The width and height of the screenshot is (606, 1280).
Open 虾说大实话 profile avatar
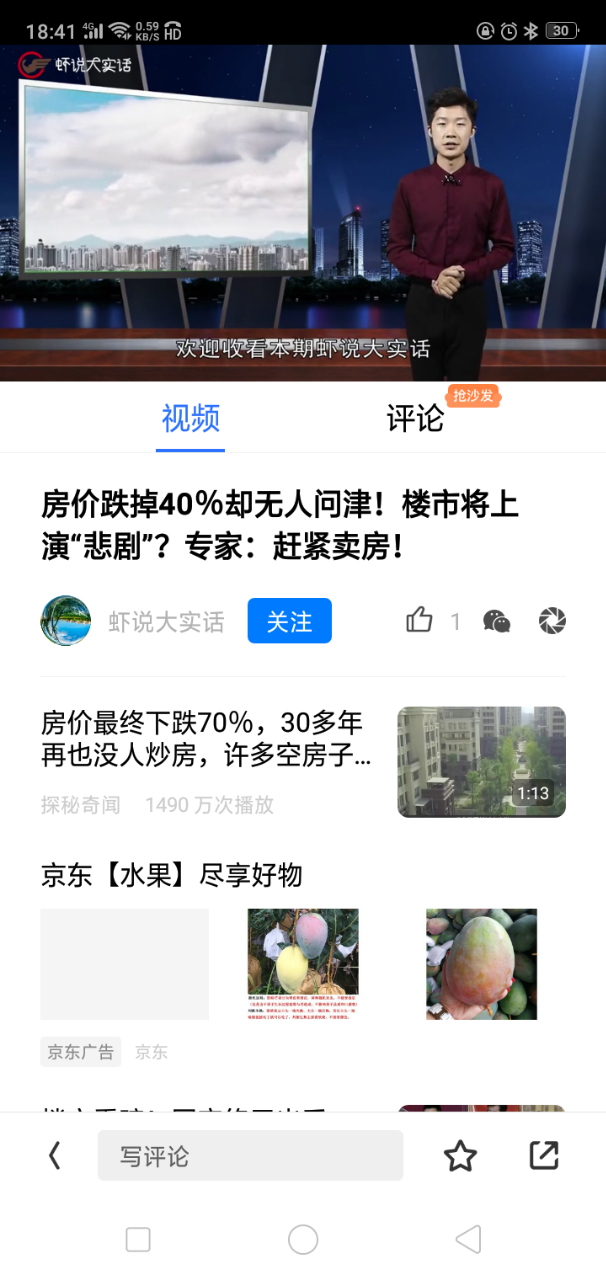click(66, 621)
